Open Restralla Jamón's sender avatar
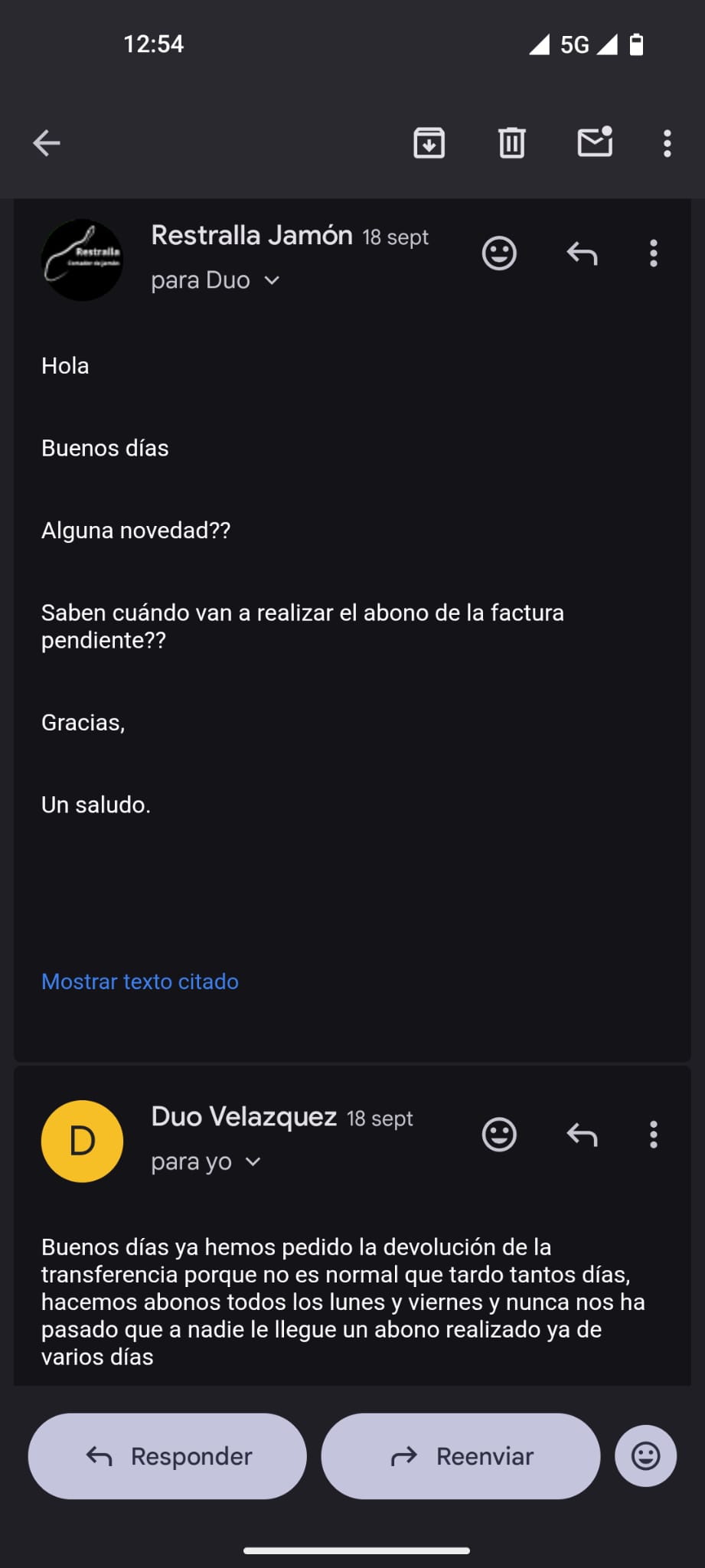The image size is (705, 1568). [82, 260]
